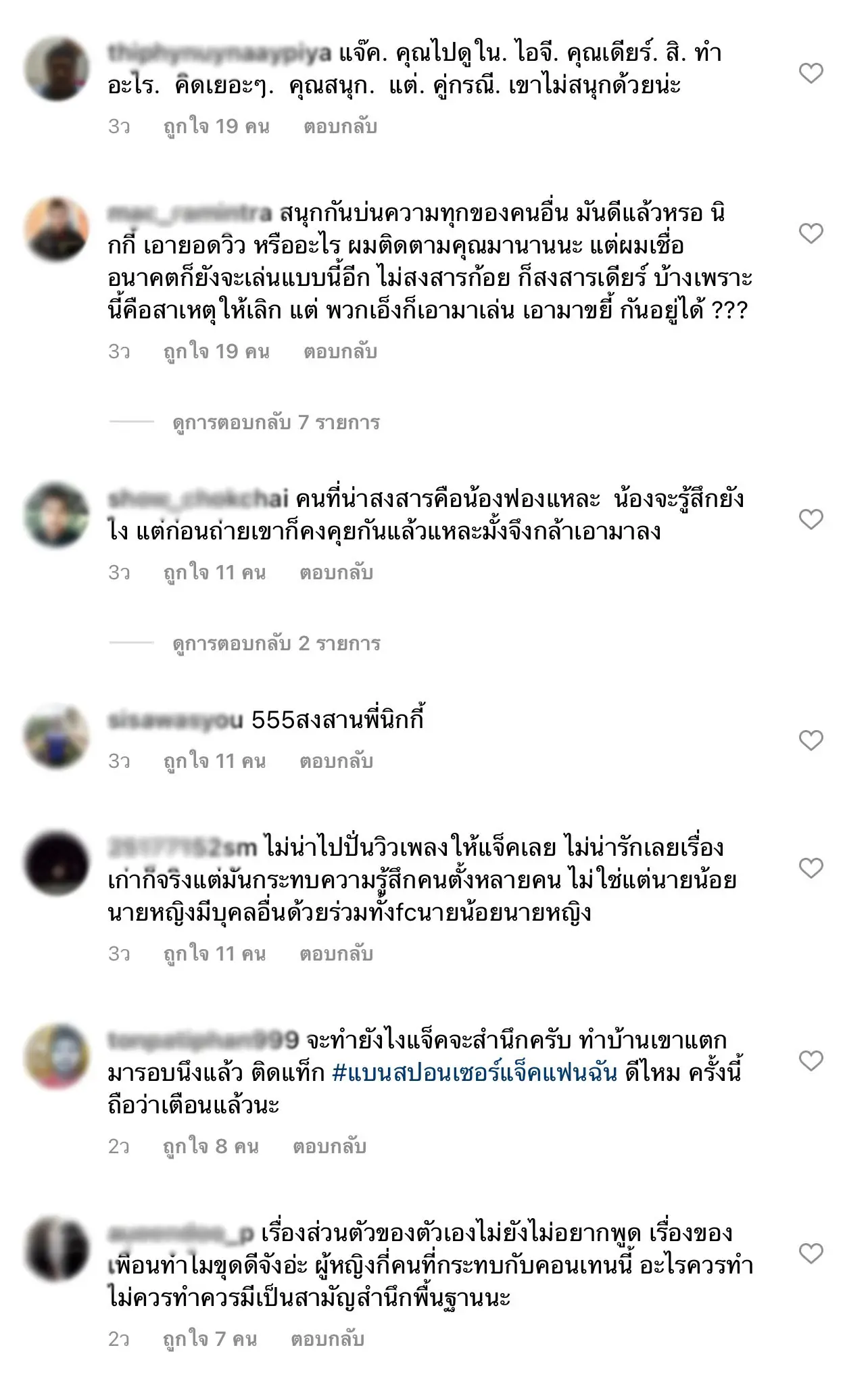
Task: Open profile picture of 555สงสานพี่นิกกี้ commenter
Action: click(x=57, y=736)
